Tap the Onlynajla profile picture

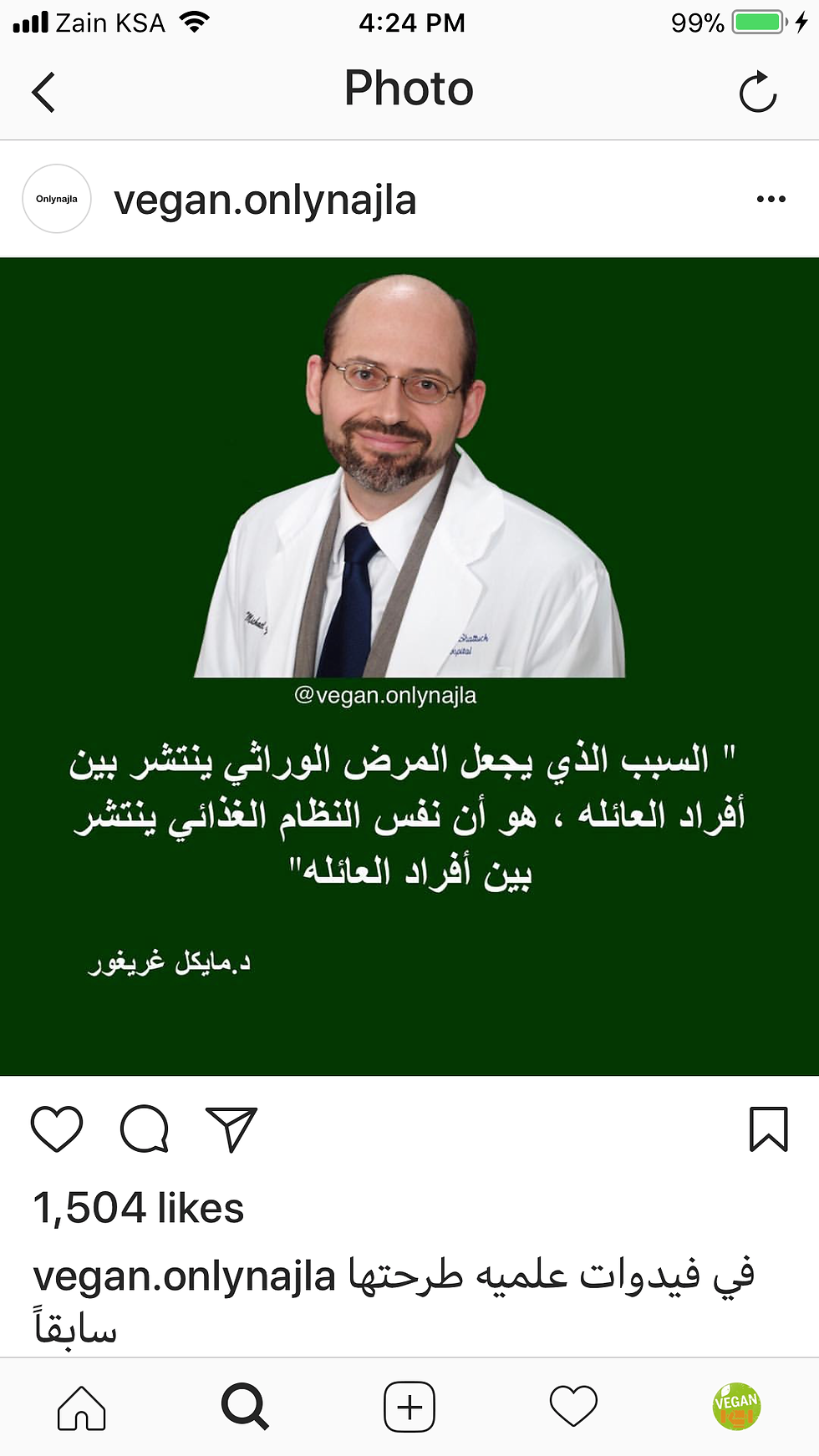pos(57,199)
